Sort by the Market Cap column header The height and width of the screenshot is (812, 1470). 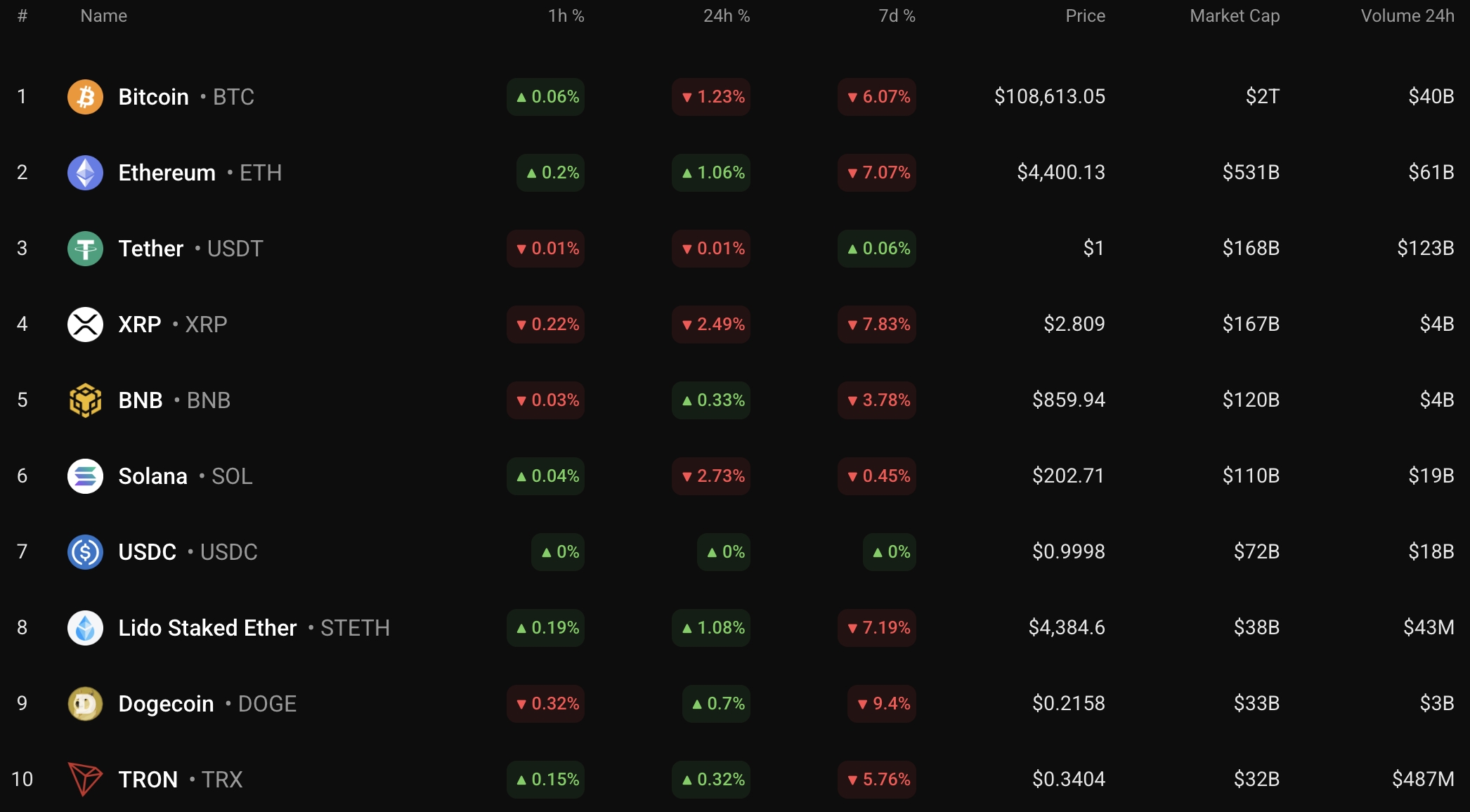click(x=1234, y=15)
